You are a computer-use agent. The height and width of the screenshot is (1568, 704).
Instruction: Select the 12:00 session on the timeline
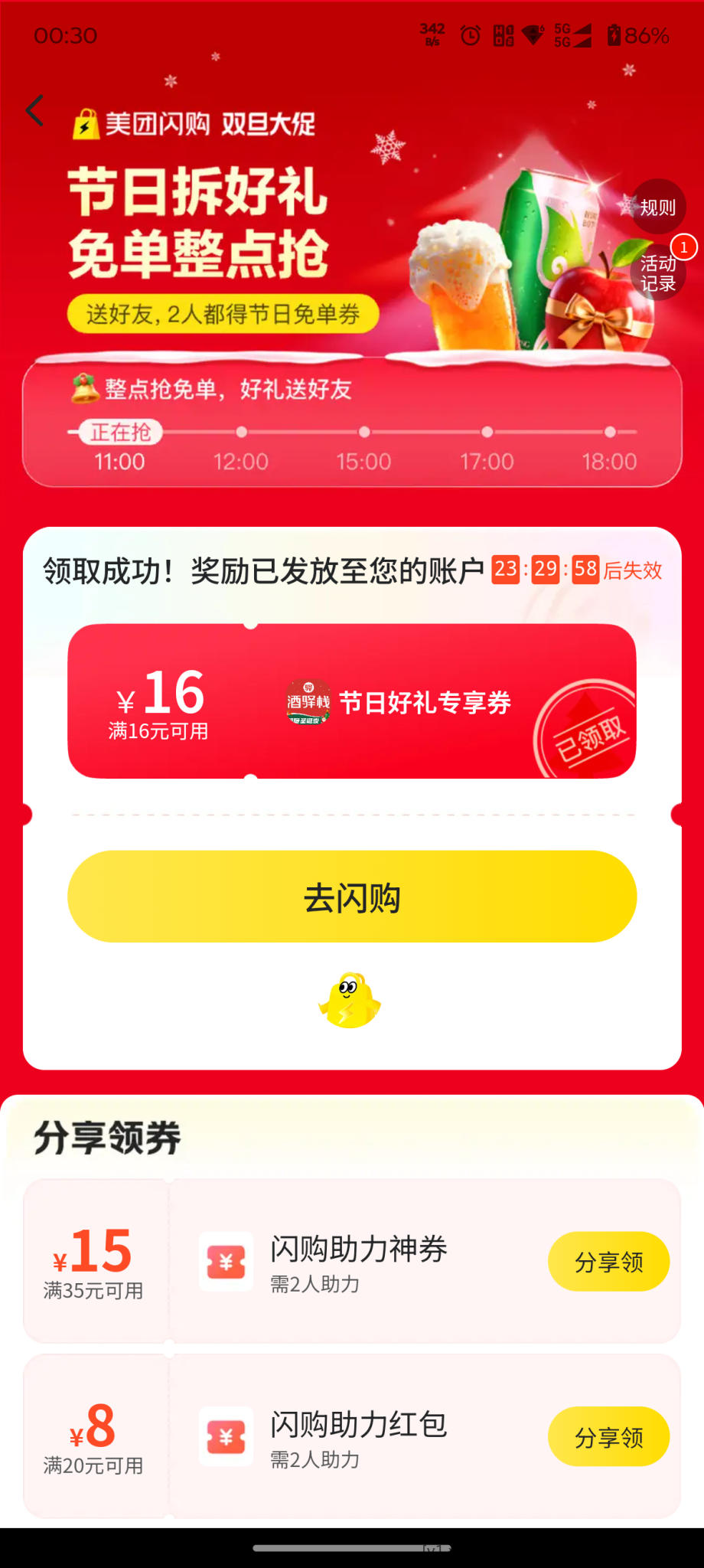coord(242,433)
